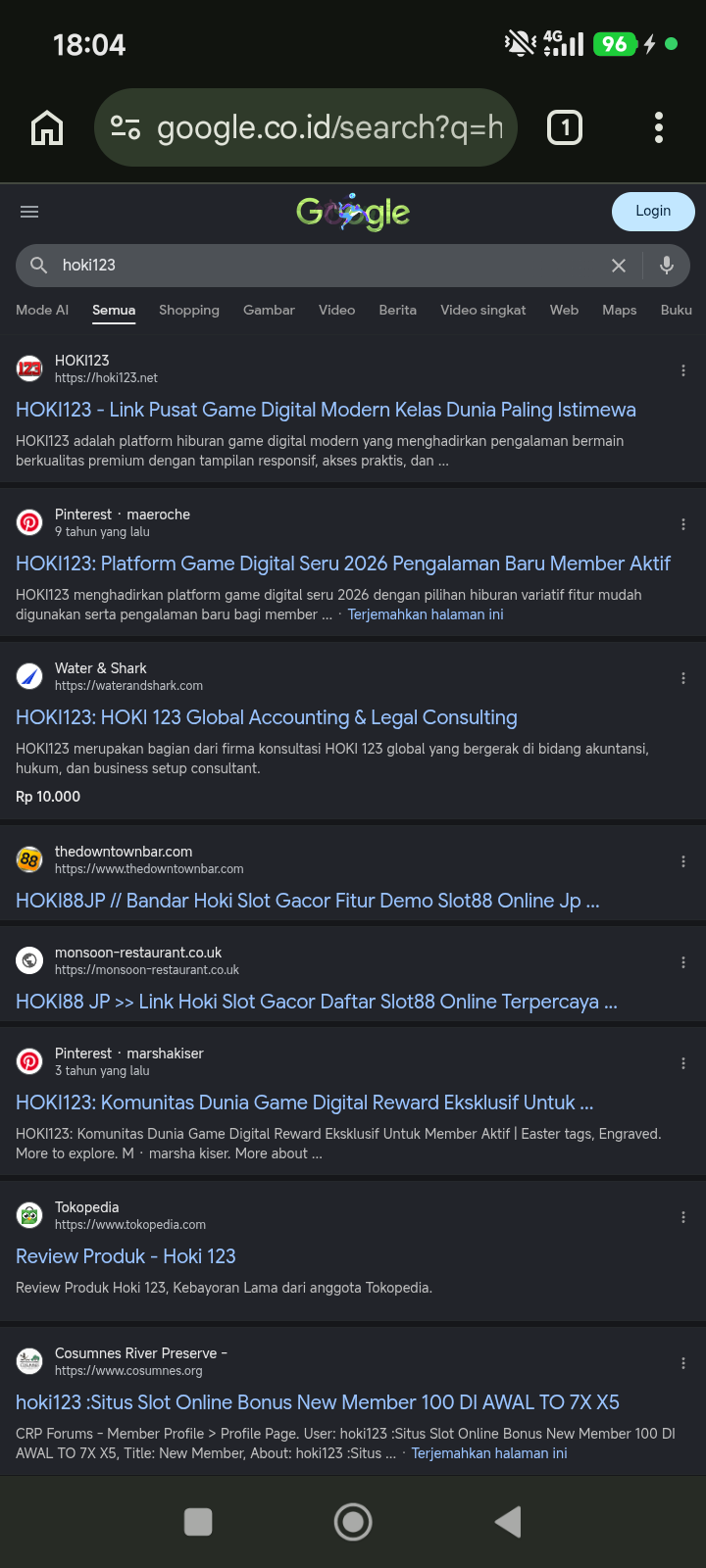Open the HOKI123 Link Pusat Game Digital result
Viewport: 706px width, 1568px height.
326,410
